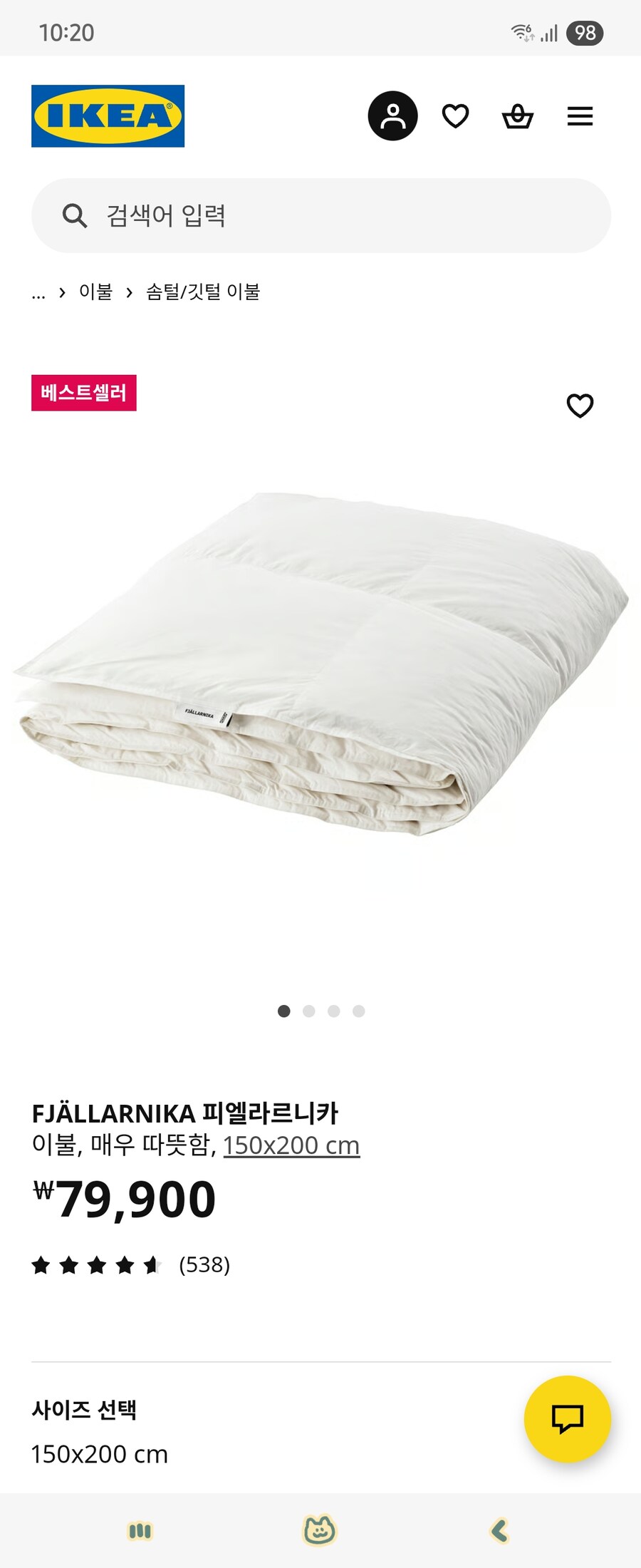Image resolution: width=641 pixels, height=1568 pixels.
Task: Go back with system back button
Action: click(500, 1531)
